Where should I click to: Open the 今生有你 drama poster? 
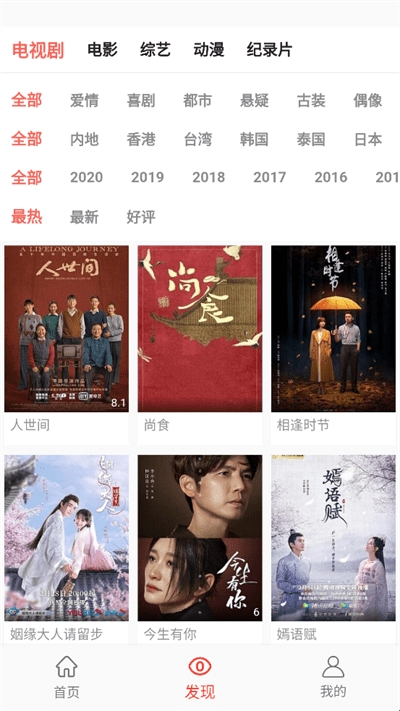[x=200, y=538]
